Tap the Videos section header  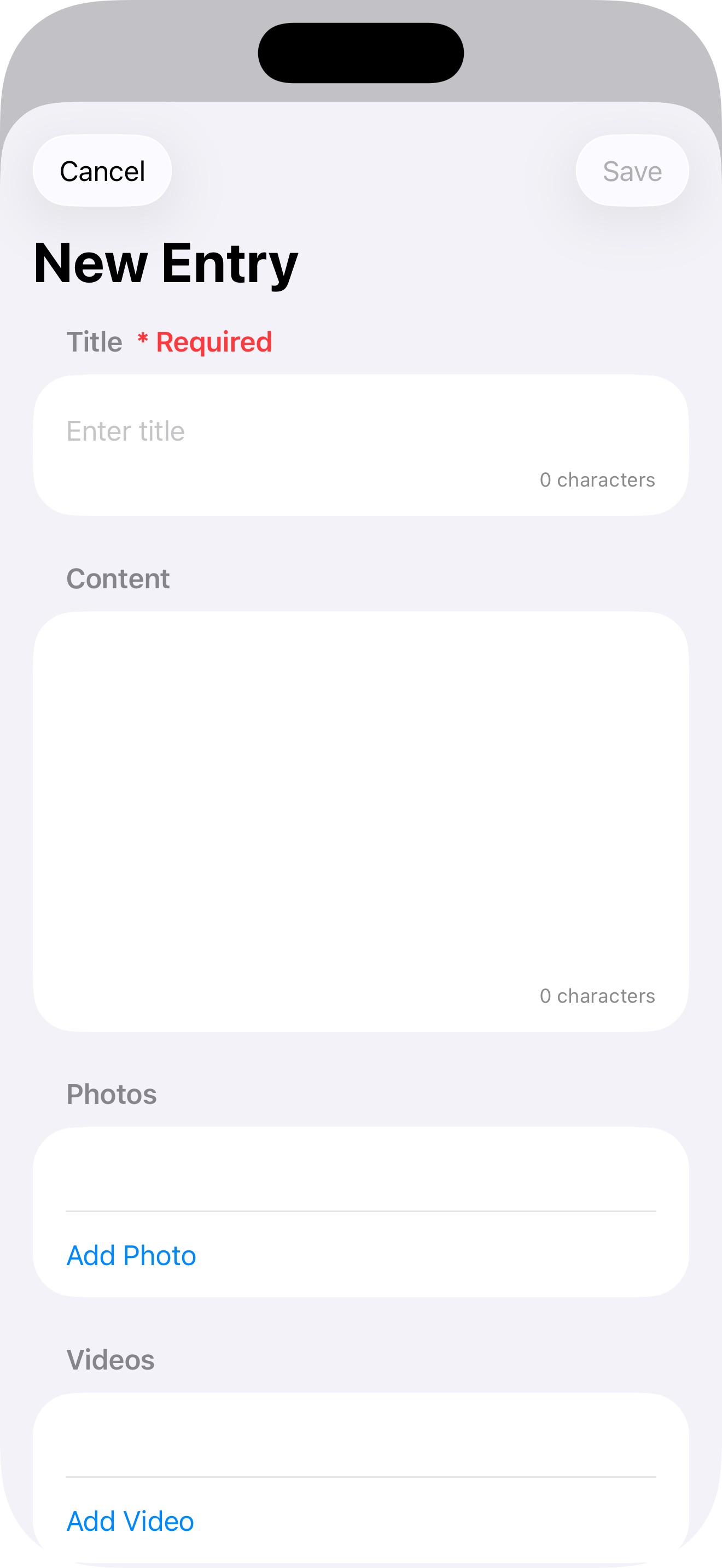click(x=110, y=1360)
